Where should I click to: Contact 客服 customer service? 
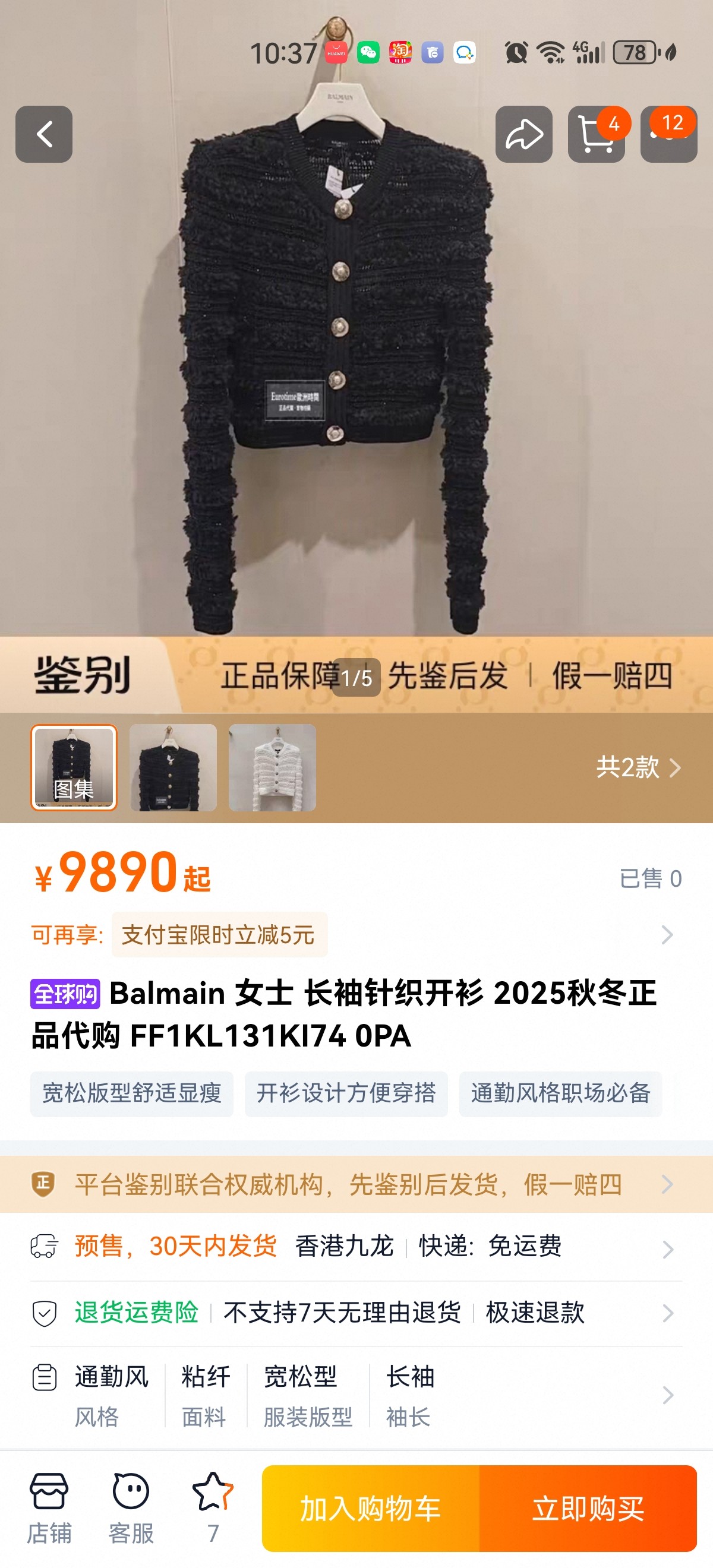[x=131, y=1507]
